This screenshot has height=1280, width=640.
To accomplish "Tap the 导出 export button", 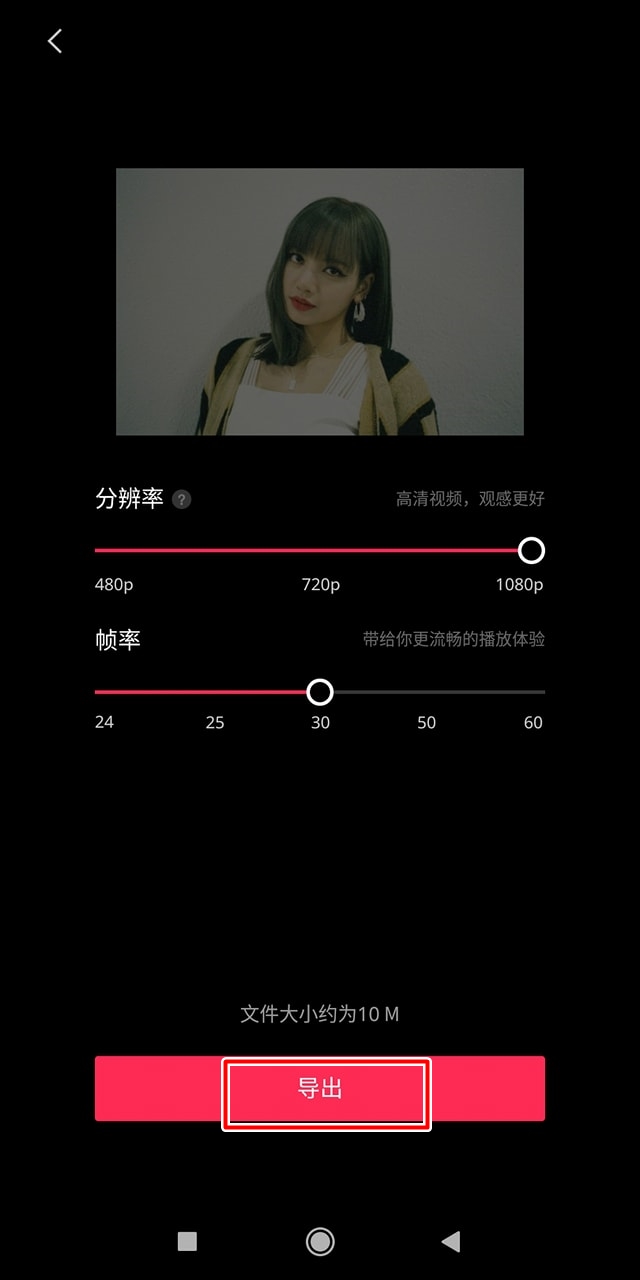I will 320,1088.
